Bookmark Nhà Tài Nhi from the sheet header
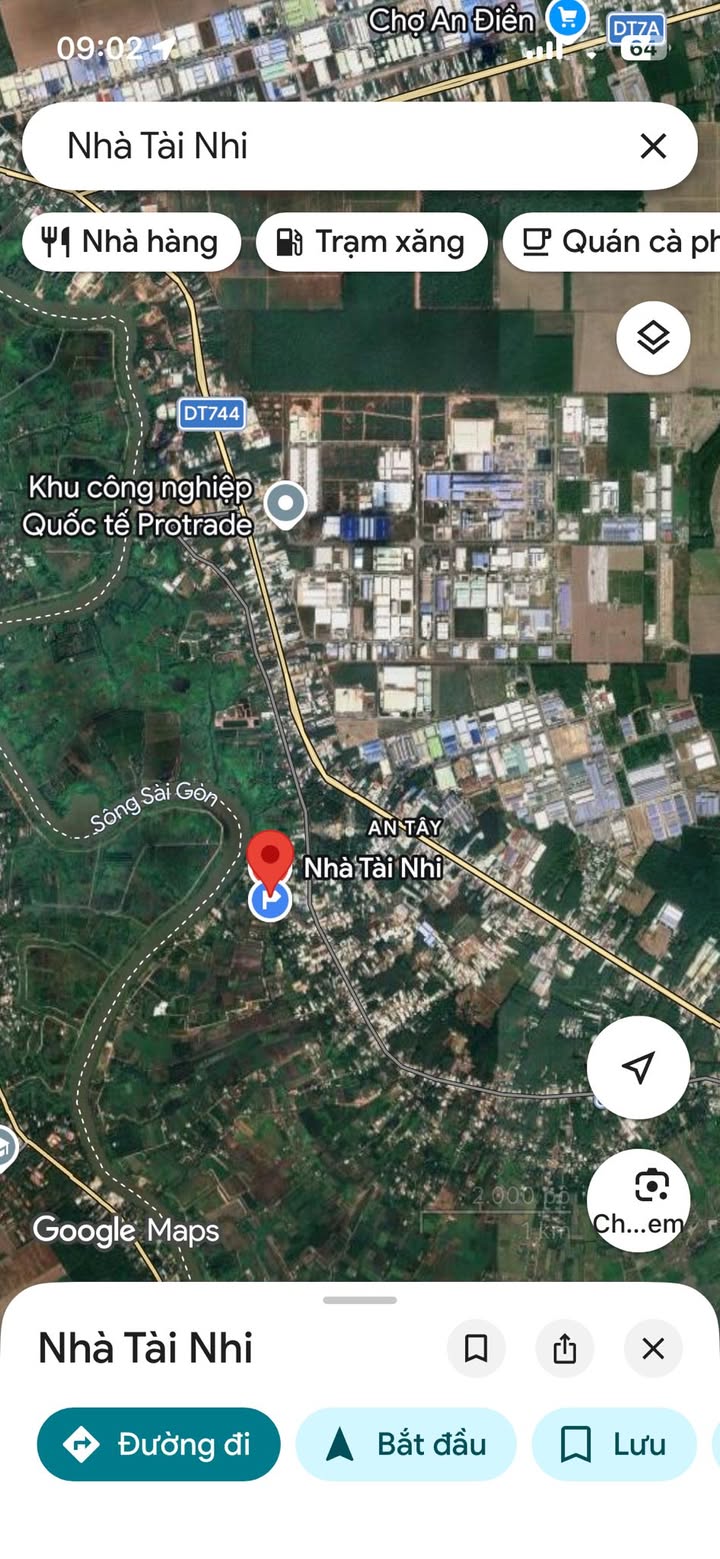Image resolution: width=720 pixels, height=1559 pixels. click(x=476, y=1348)
